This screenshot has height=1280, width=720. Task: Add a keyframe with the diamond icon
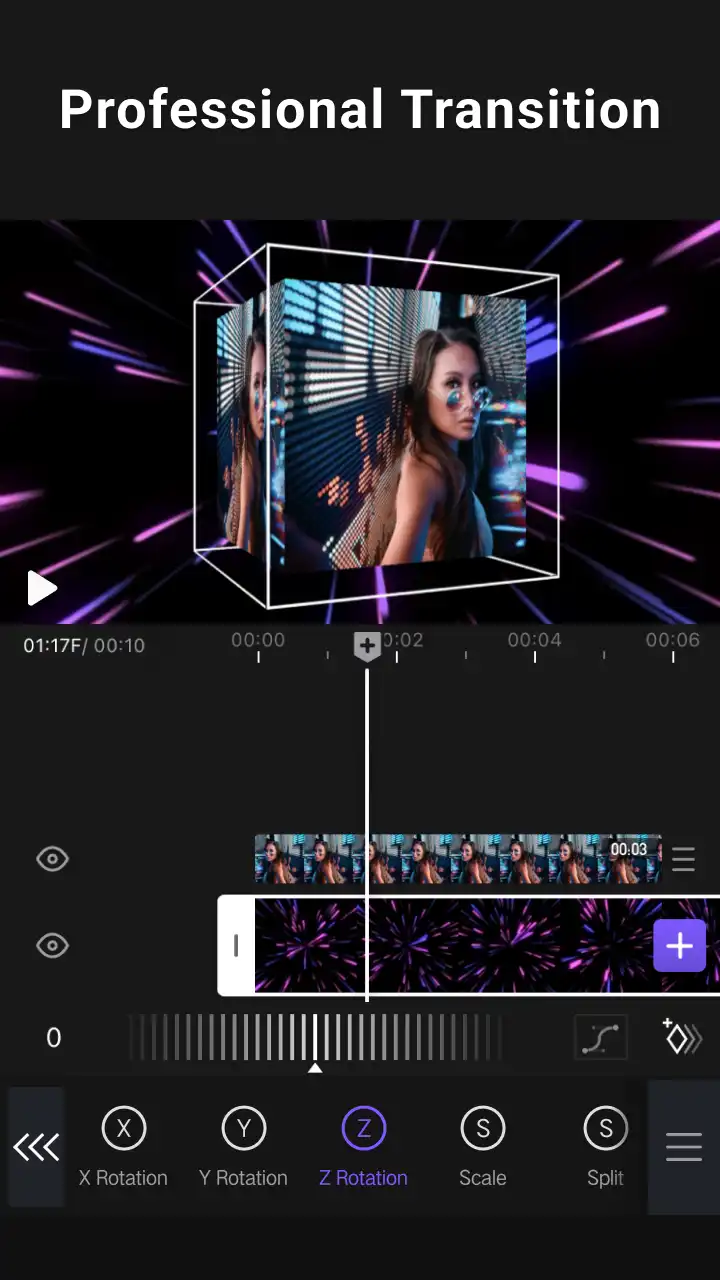tap(682, 1037)
